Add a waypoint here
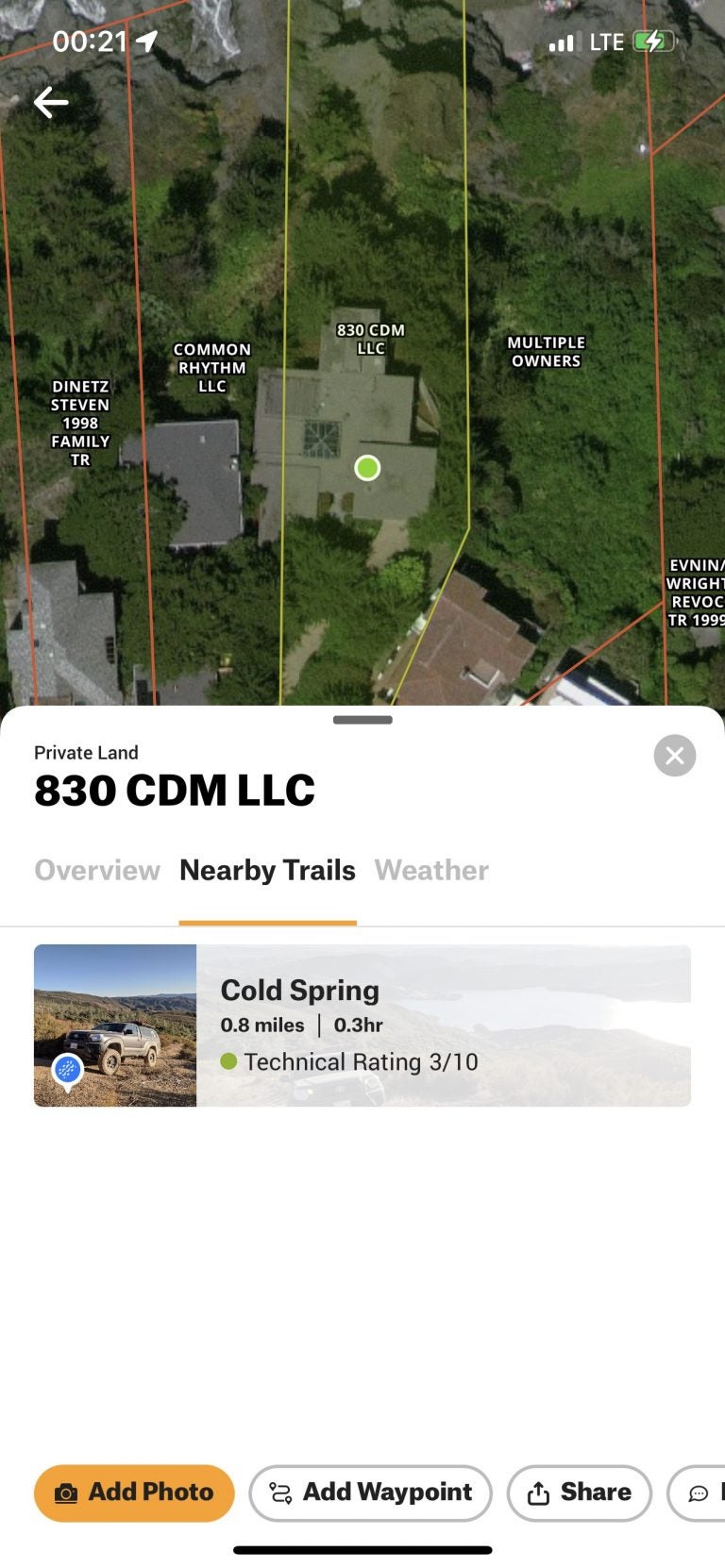725x1568 pixels. [x=370, y=1493]
